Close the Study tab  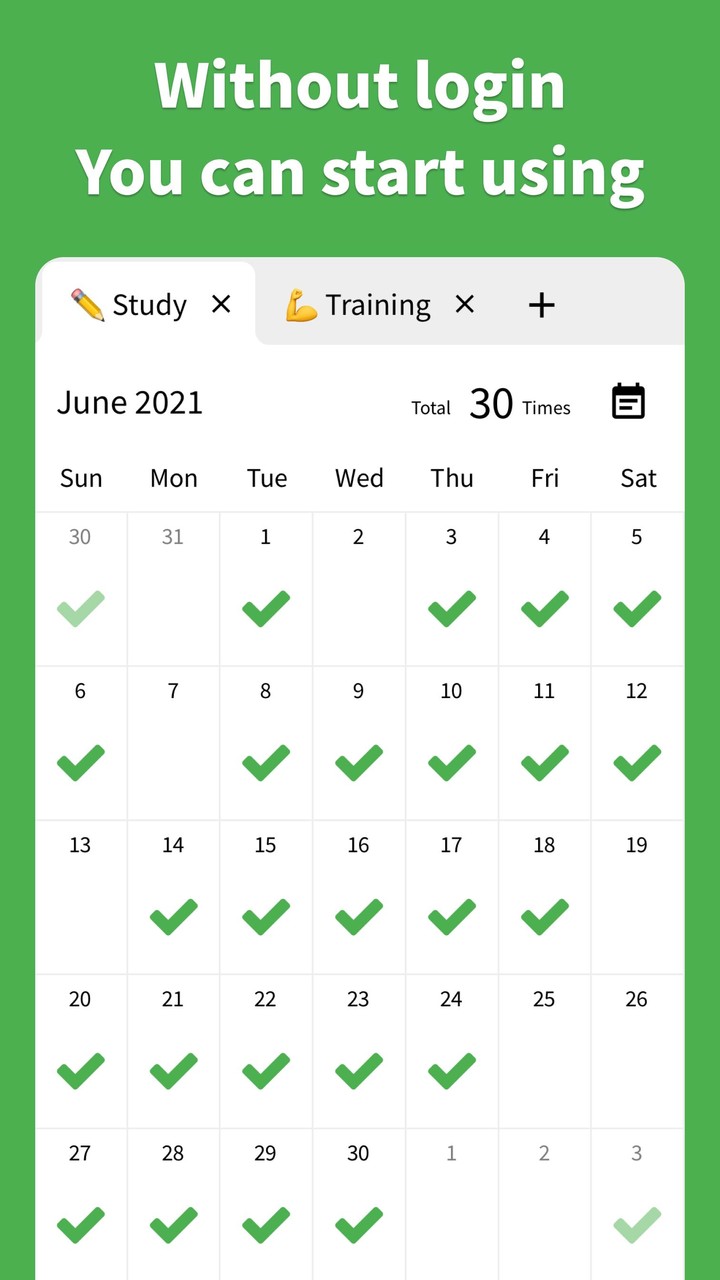coord(221,304)
